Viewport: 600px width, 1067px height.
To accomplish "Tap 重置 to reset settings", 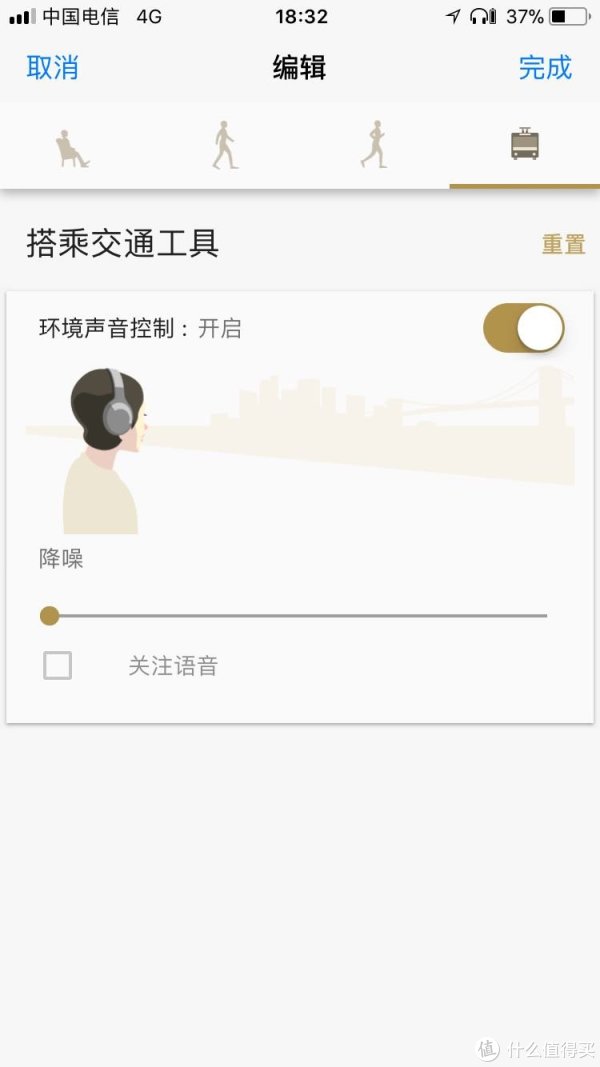I will 563,244.
